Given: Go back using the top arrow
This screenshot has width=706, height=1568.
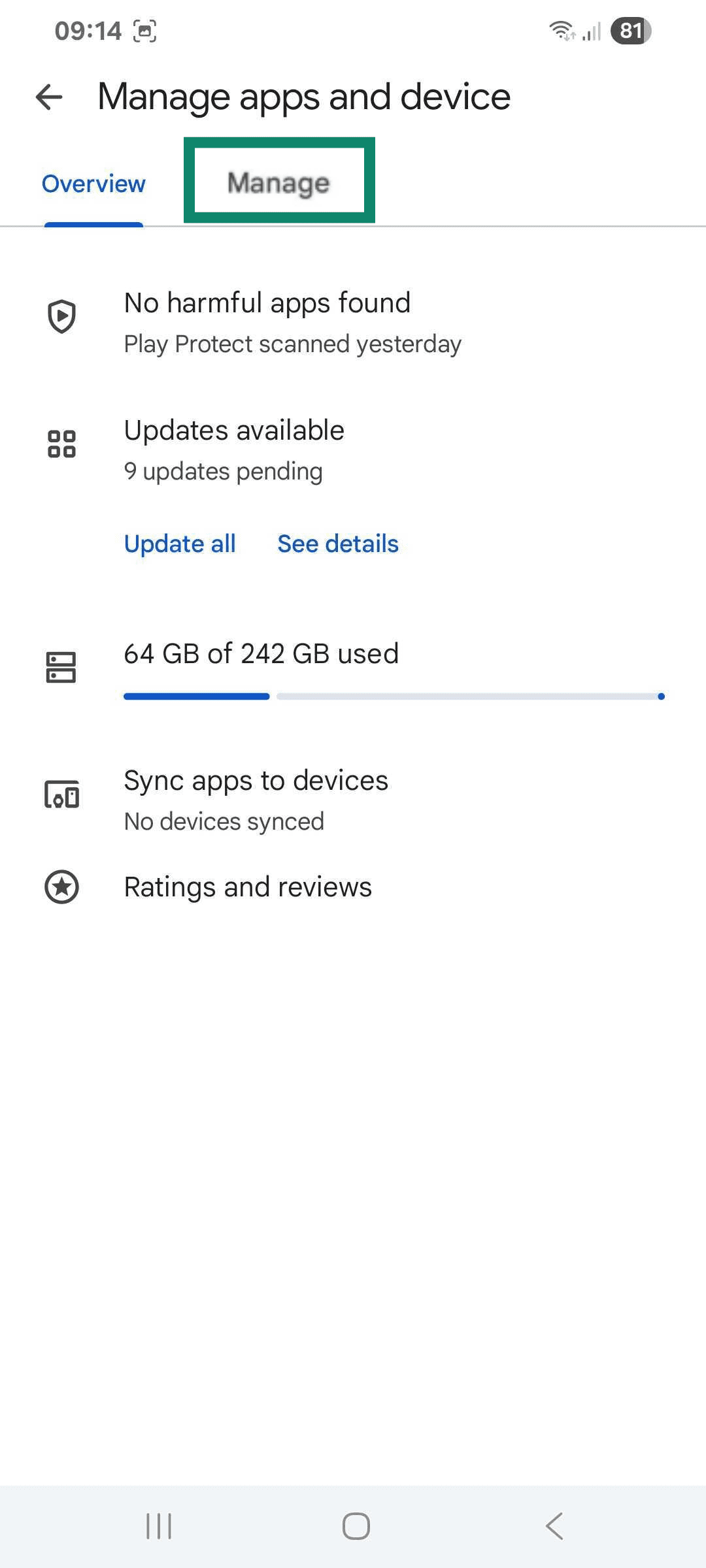Looking at the screenshot, I should [x=49, y=97].
